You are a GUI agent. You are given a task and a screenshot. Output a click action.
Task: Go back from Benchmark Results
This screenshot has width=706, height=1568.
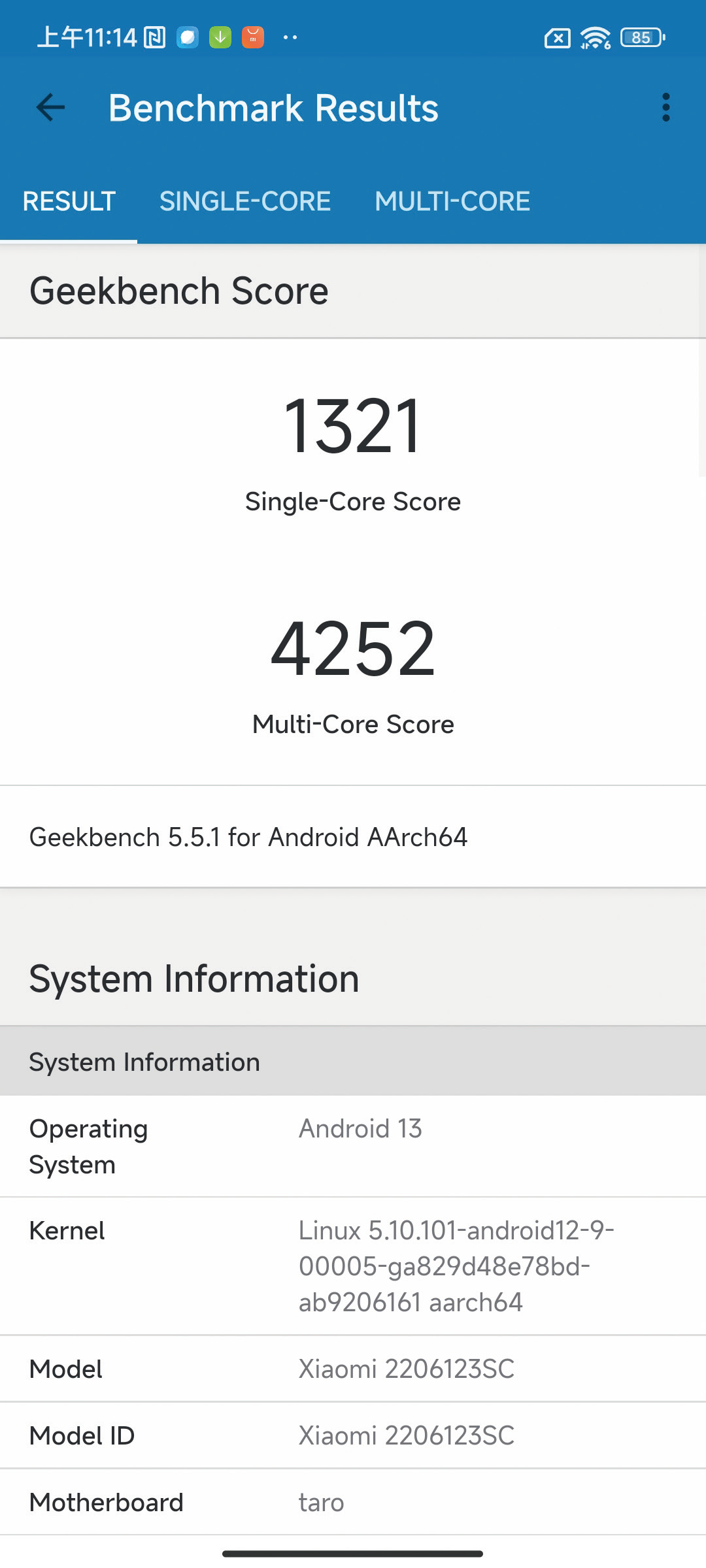tap(50, 108)
